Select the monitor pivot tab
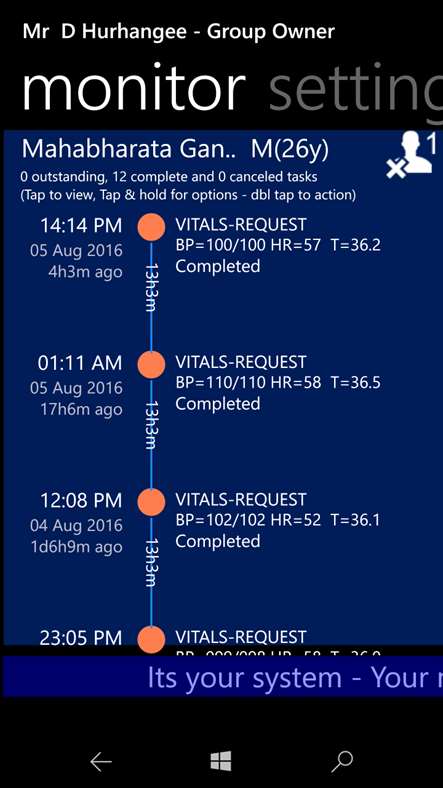The height and width of the screenshot is (788, 443). pyautogui.click(x=134, y=88)
